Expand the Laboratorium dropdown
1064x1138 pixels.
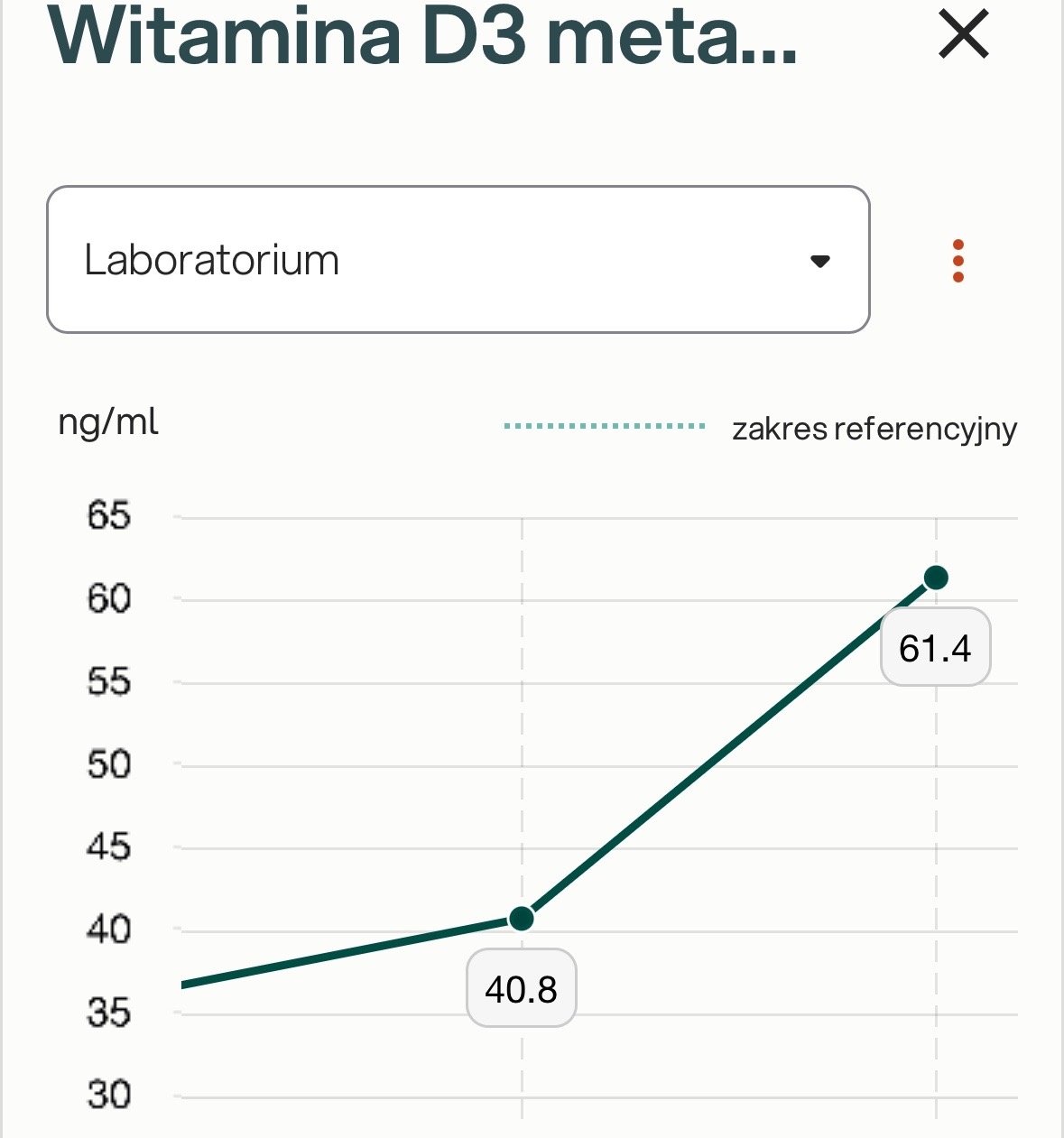(458, 260)
